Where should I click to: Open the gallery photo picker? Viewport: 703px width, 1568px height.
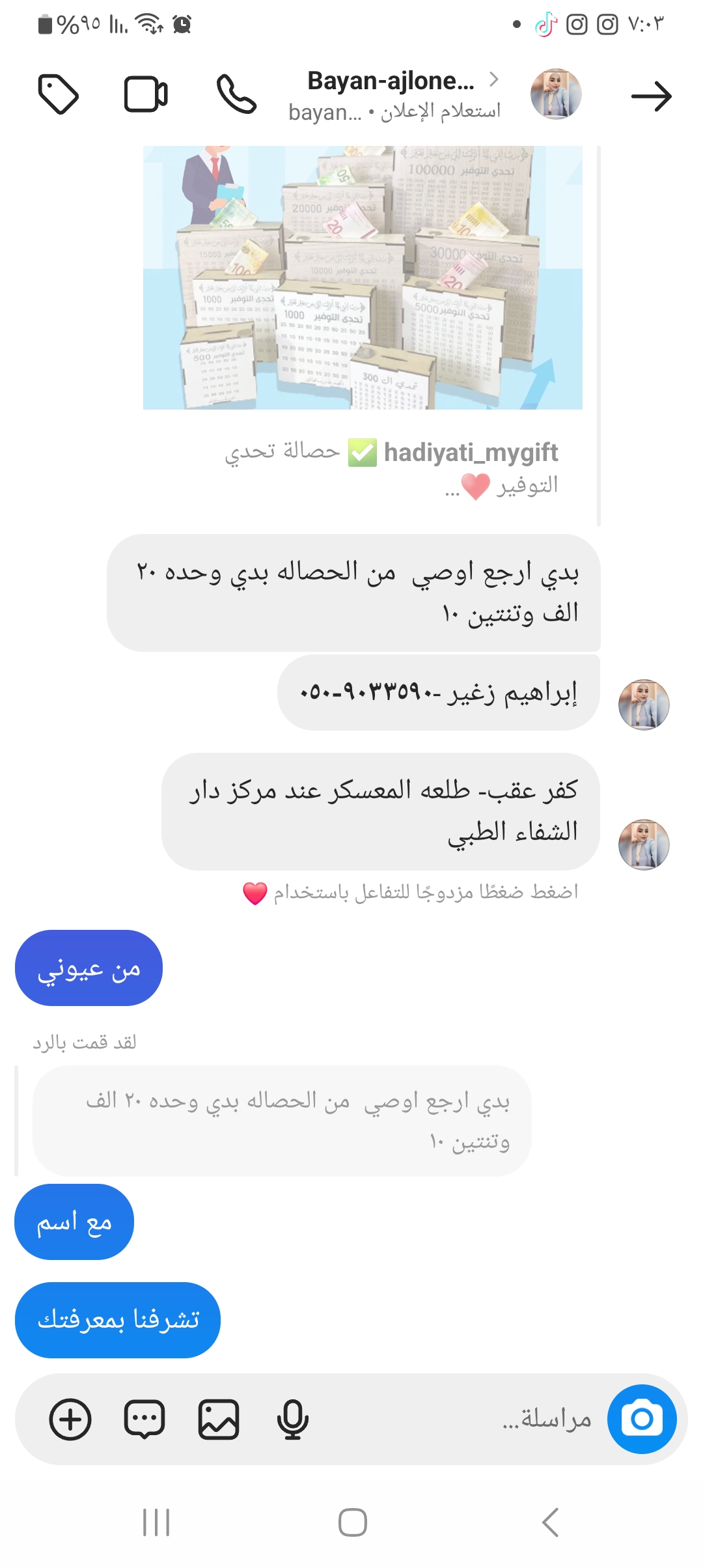pos(219,1419)
